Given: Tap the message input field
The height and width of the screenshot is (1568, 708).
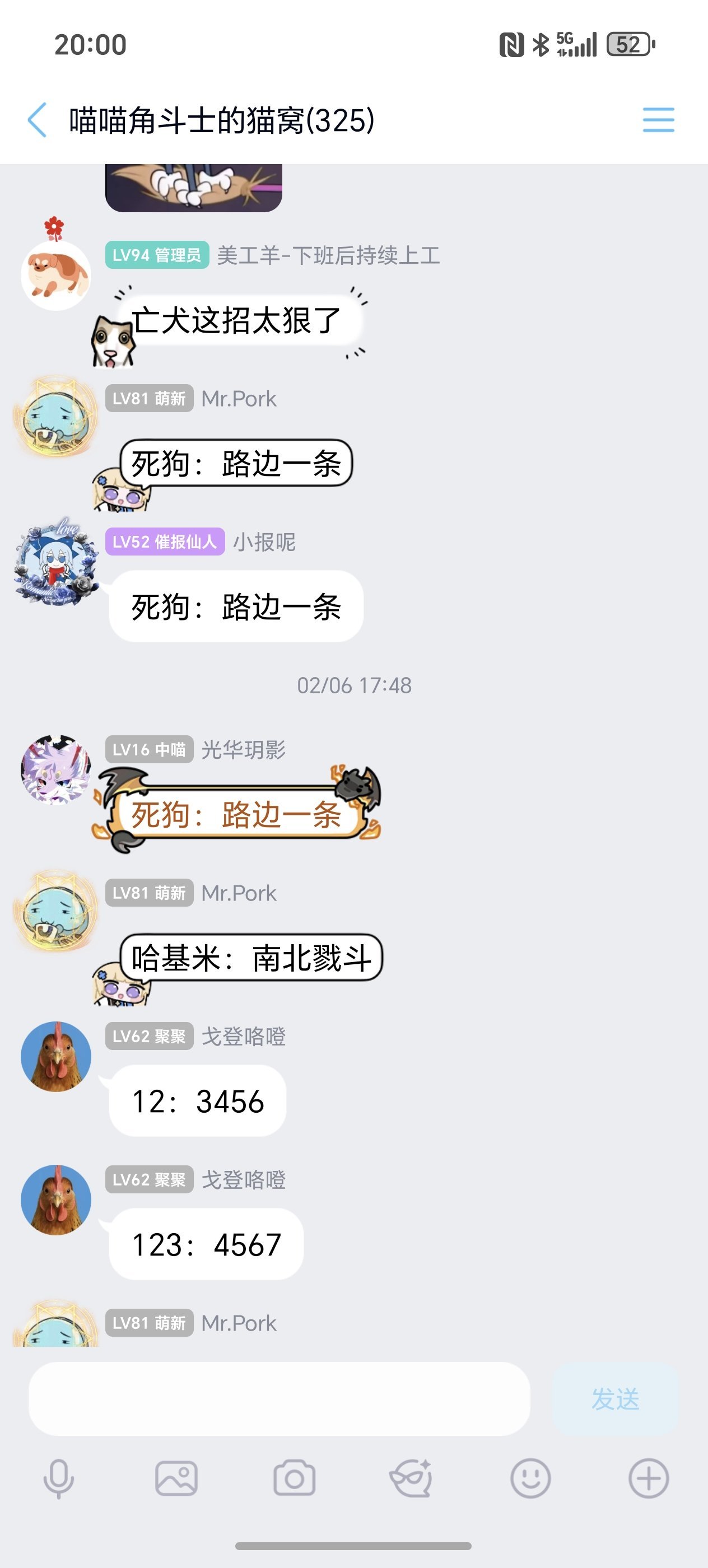Looking at the screenshot, I should [279, 1398].
